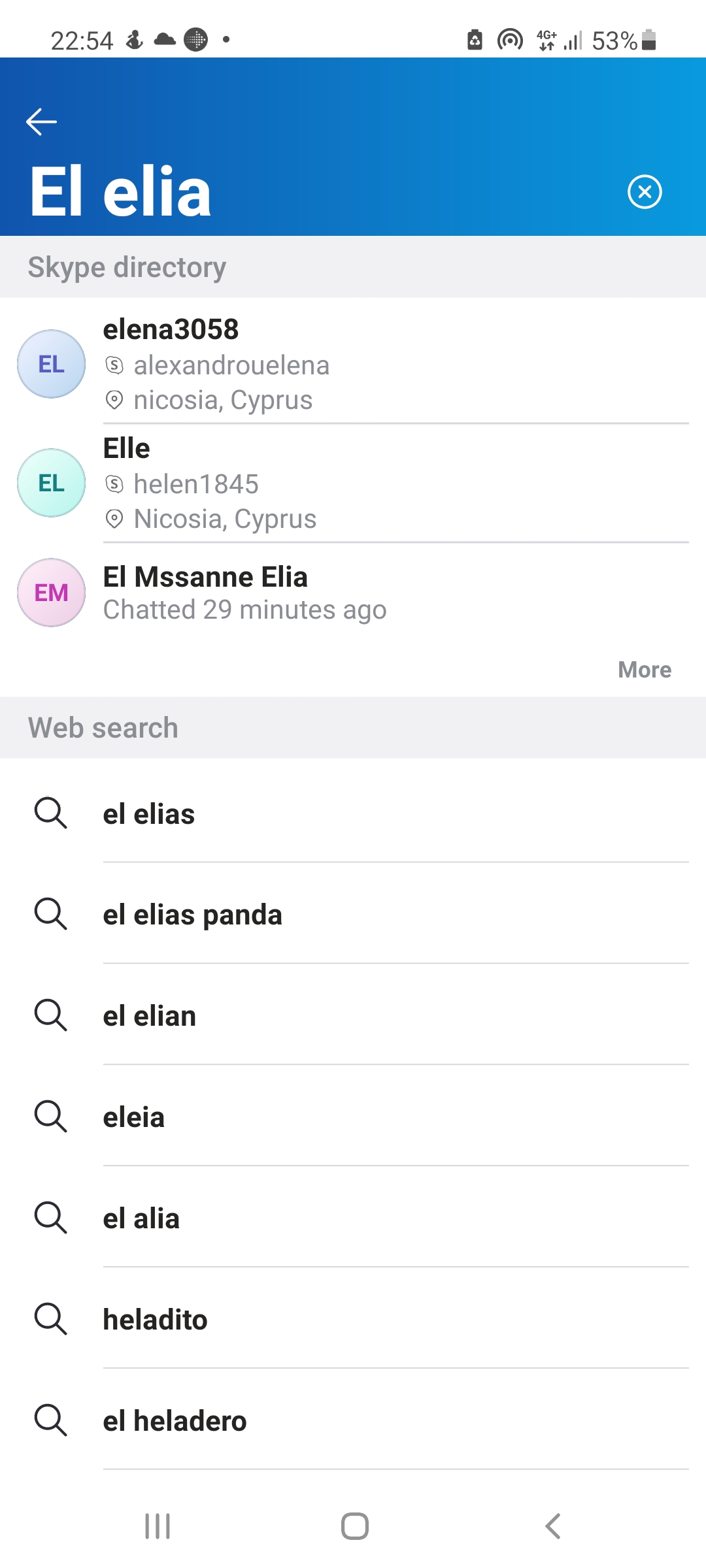The width and height of the screenshot is (706, 1568).
Task: Open the elena3058 directory result
Action: (x=353, y=364)
